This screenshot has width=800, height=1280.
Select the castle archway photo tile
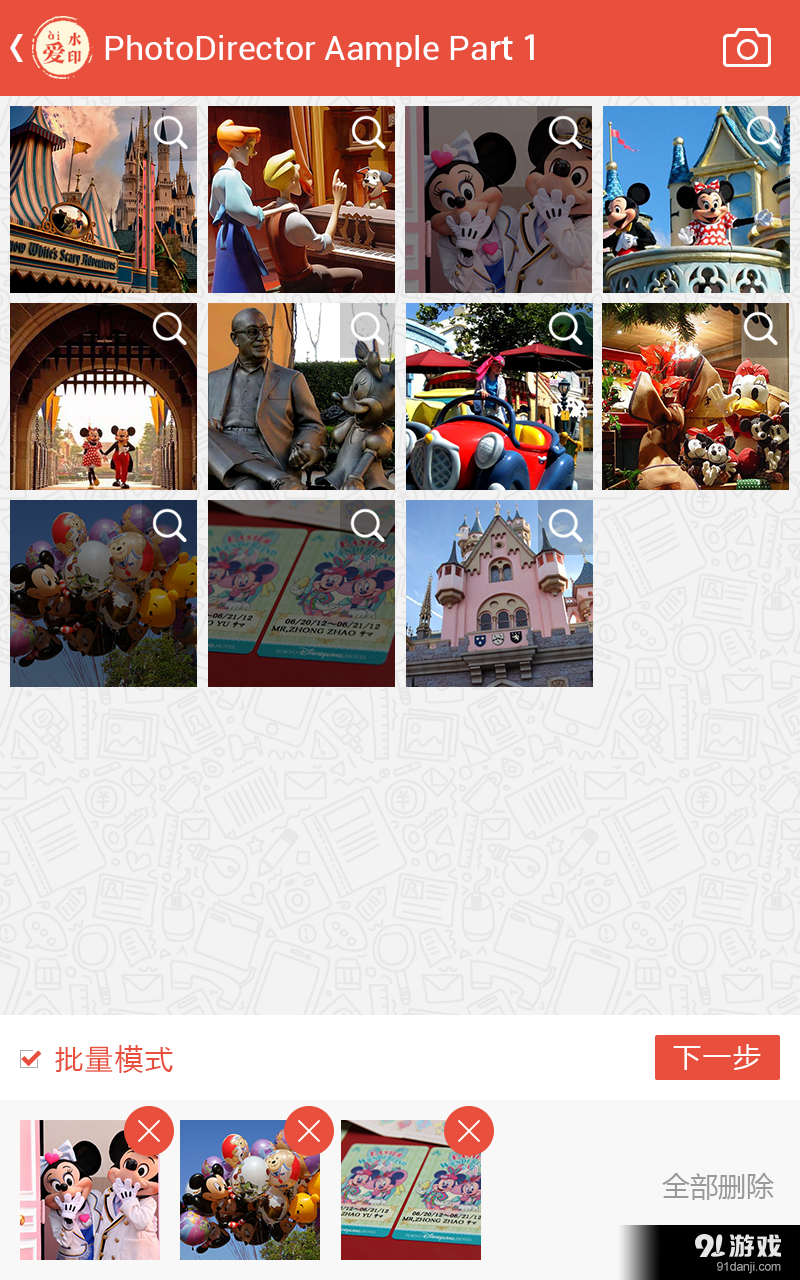pos(90,410)
